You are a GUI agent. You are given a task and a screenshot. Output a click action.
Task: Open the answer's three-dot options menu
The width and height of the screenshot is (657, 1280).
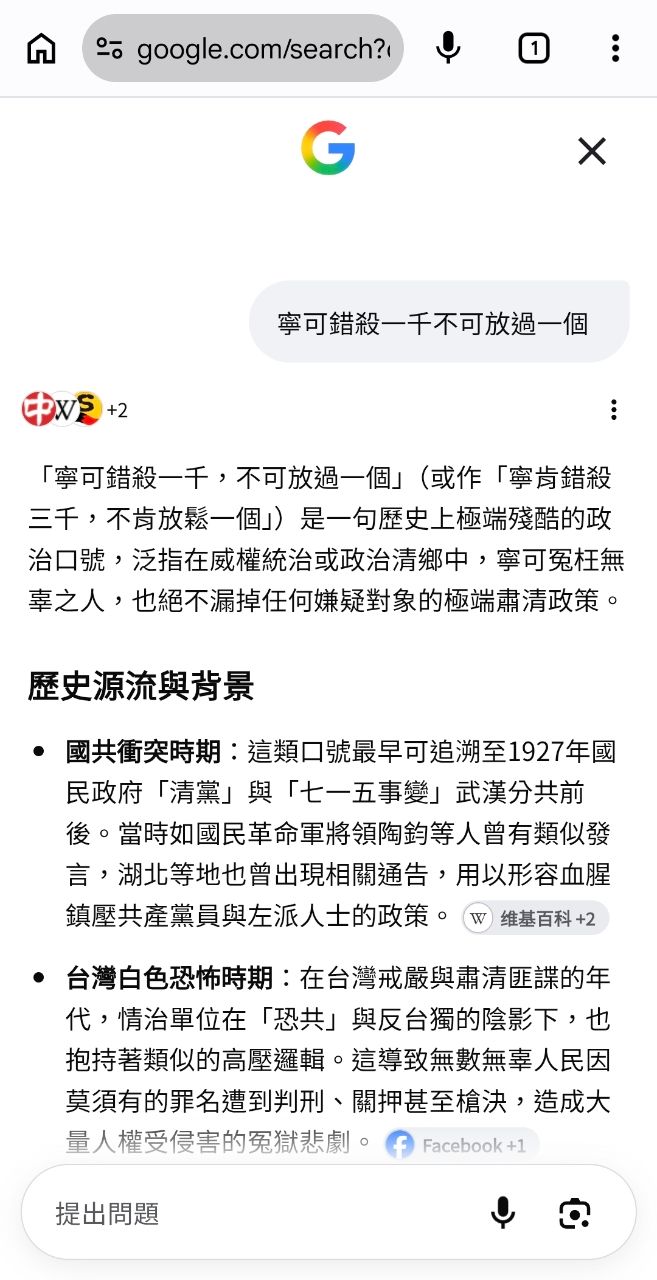[614, 410]
